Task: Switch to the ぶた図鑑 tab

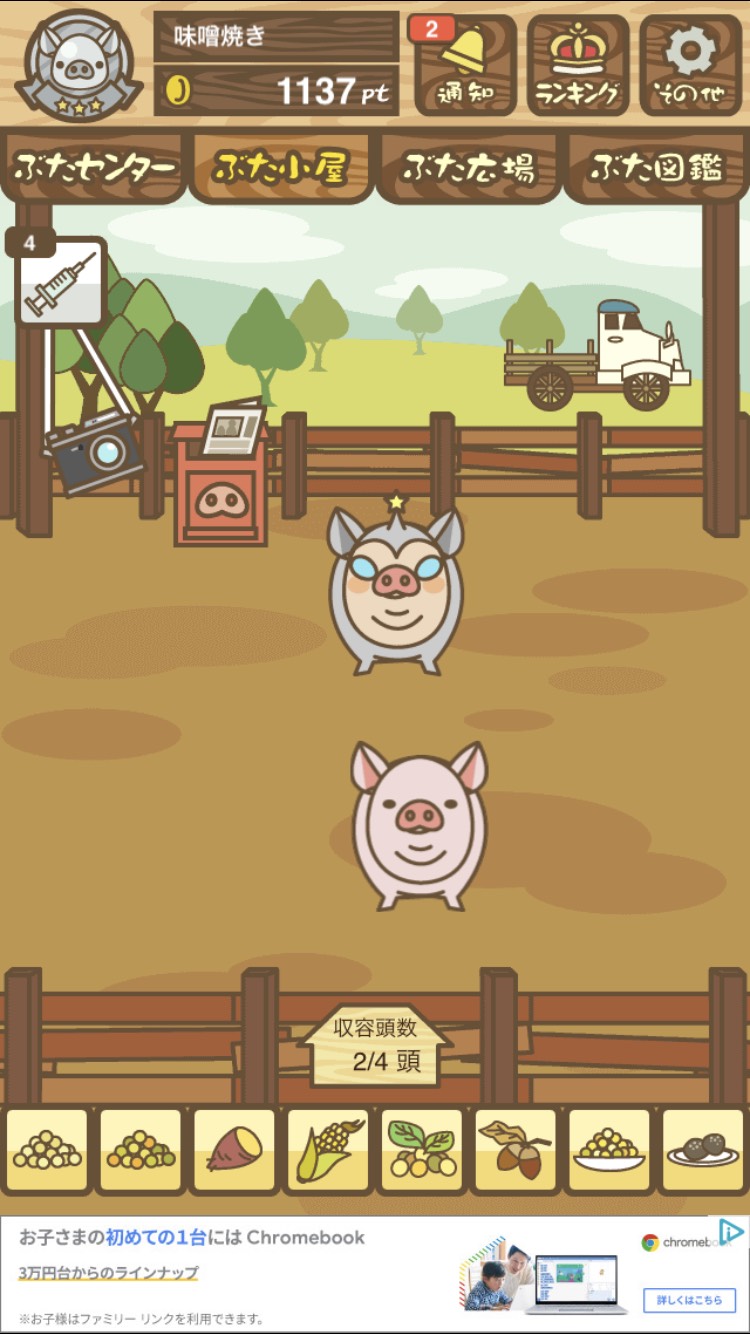Action: [655, 168]
